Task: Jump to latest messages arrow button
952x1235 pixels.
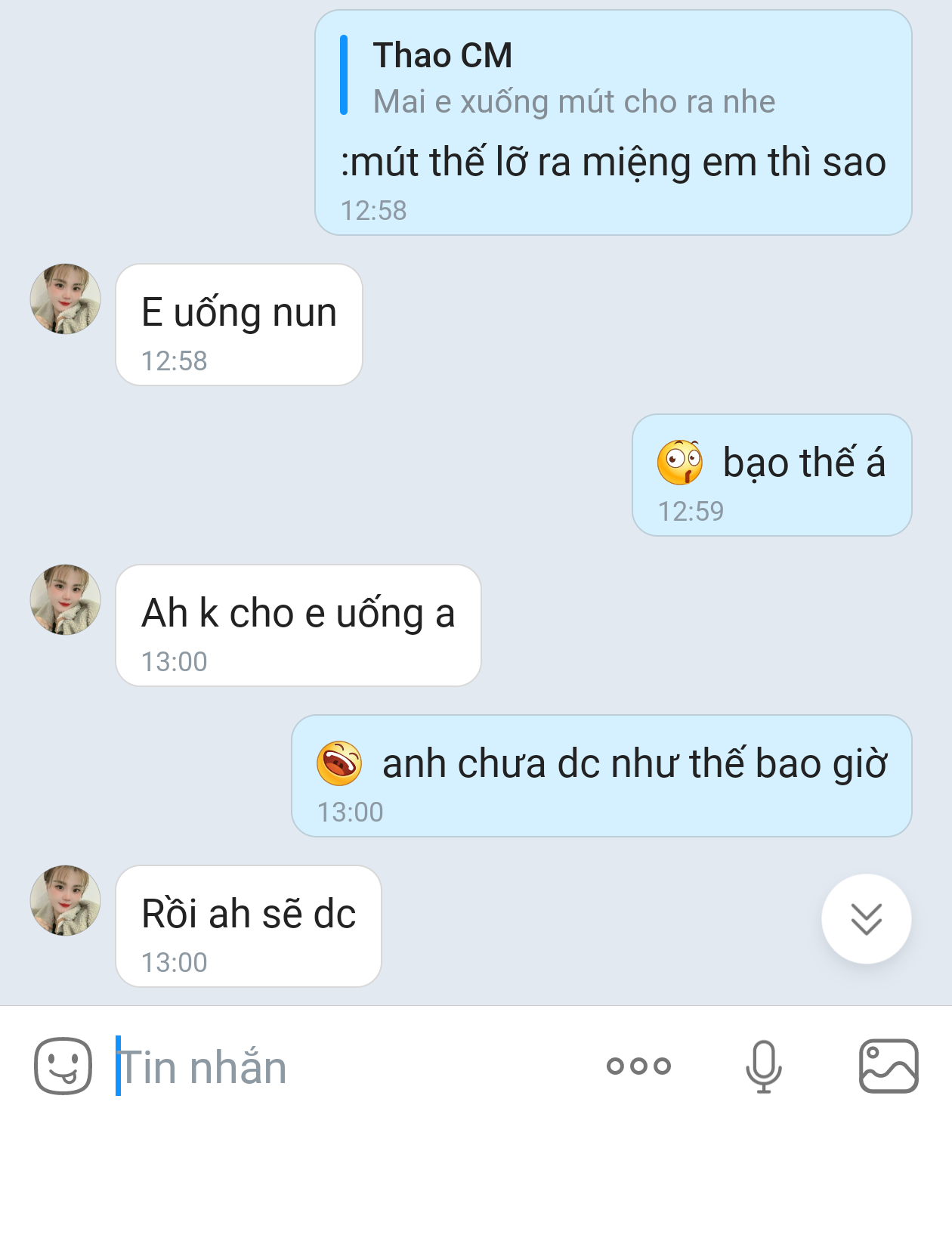Action: (866, 919)
